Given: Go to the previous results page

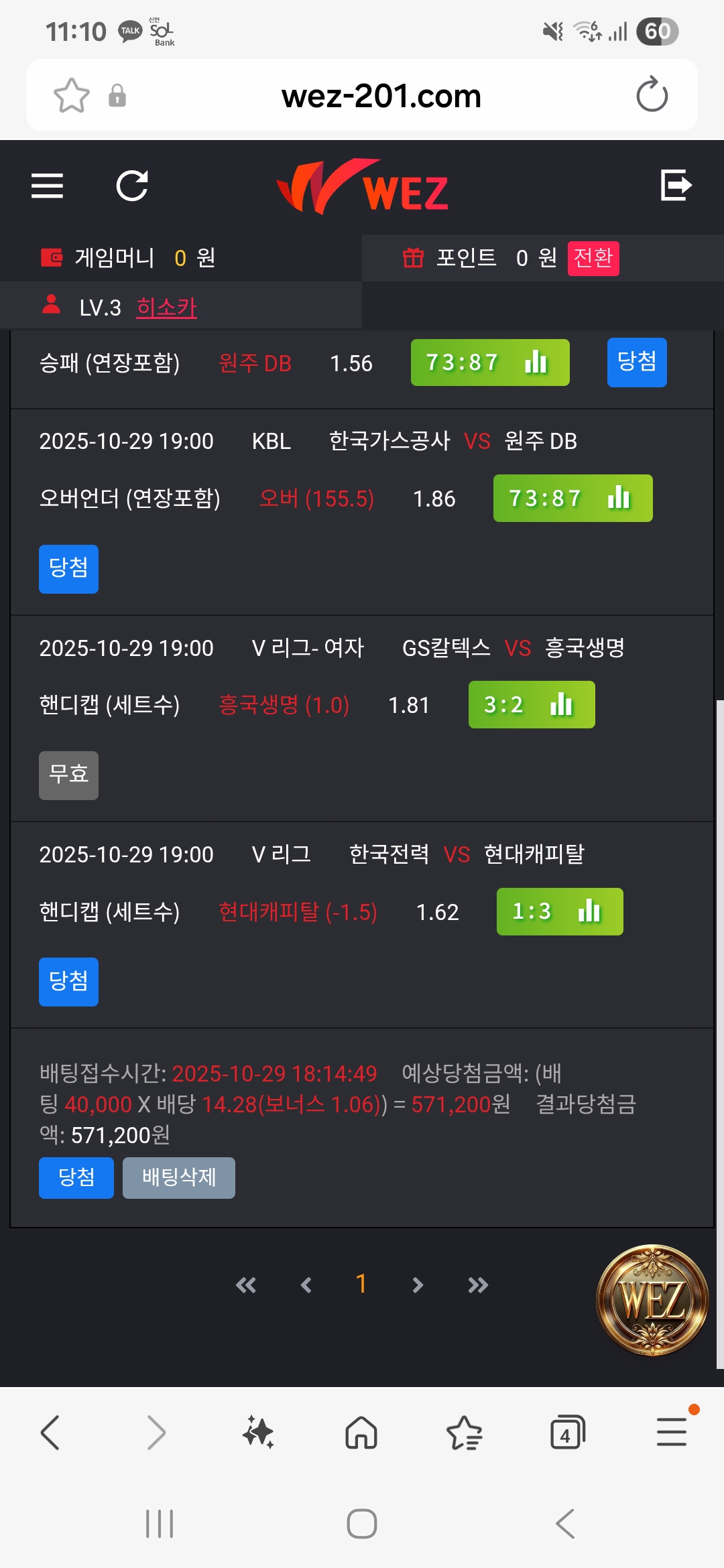Looking at the screenshot, I should tap(306, 1285).
